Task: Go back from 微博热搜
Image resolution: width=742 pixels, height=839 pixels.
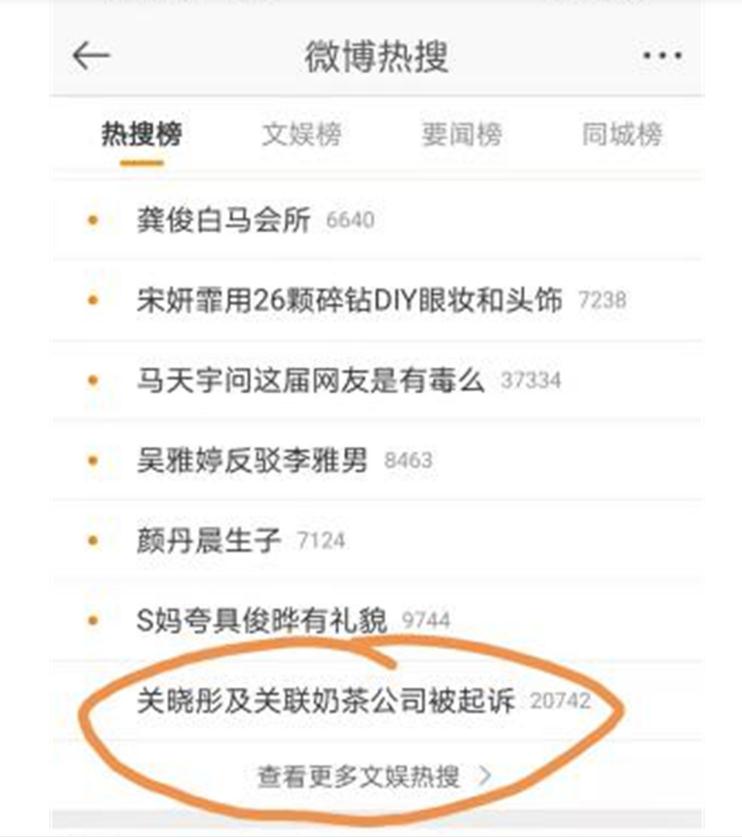Action: point(91,56)
